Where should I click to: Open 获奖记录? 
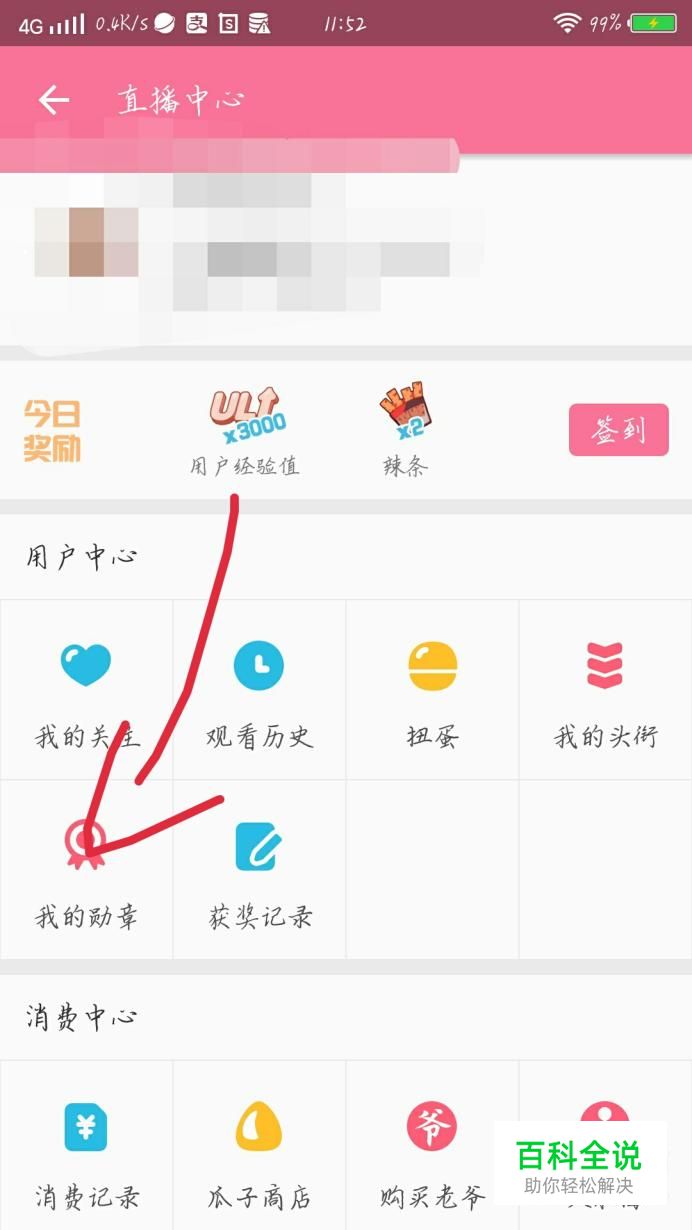tap(259, 872)
